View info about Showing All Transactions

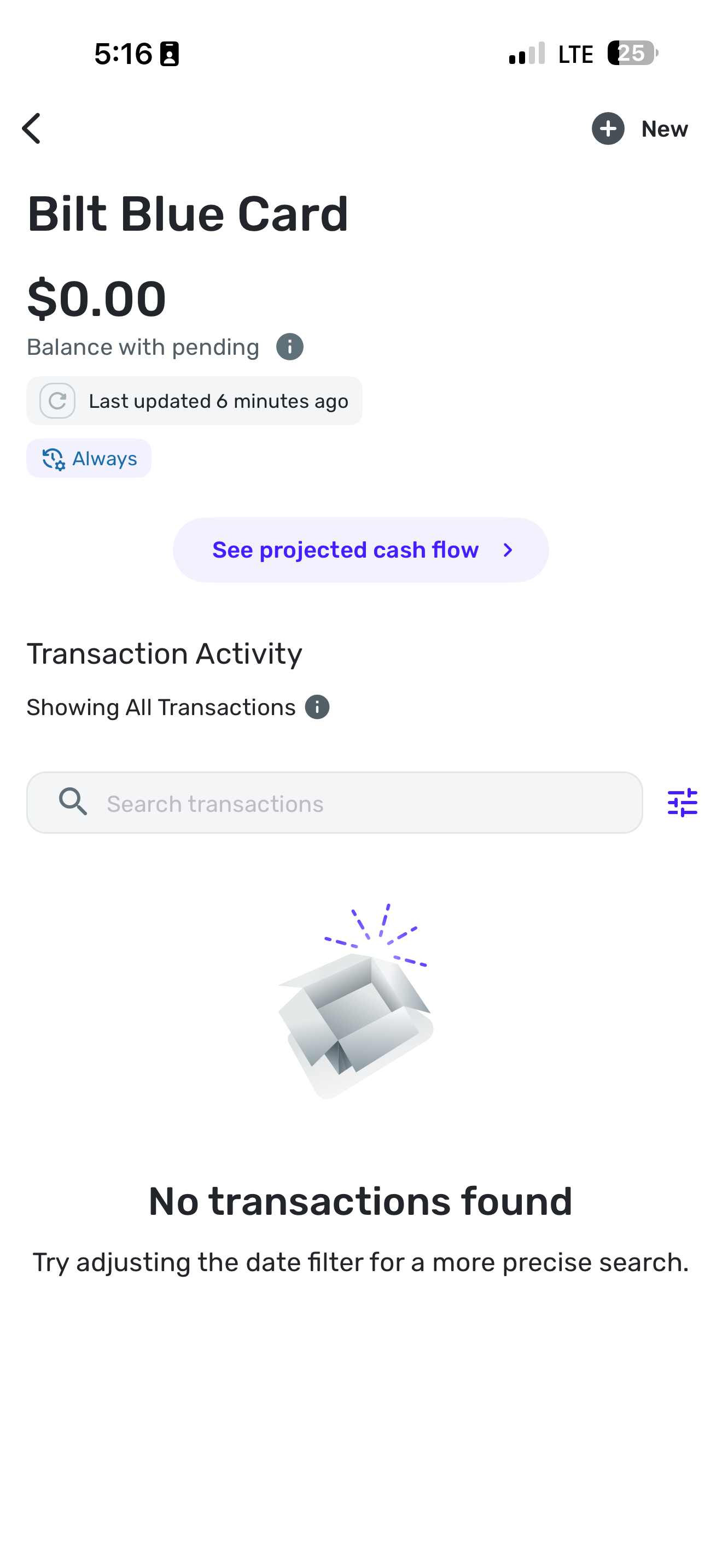coord(317,707)
